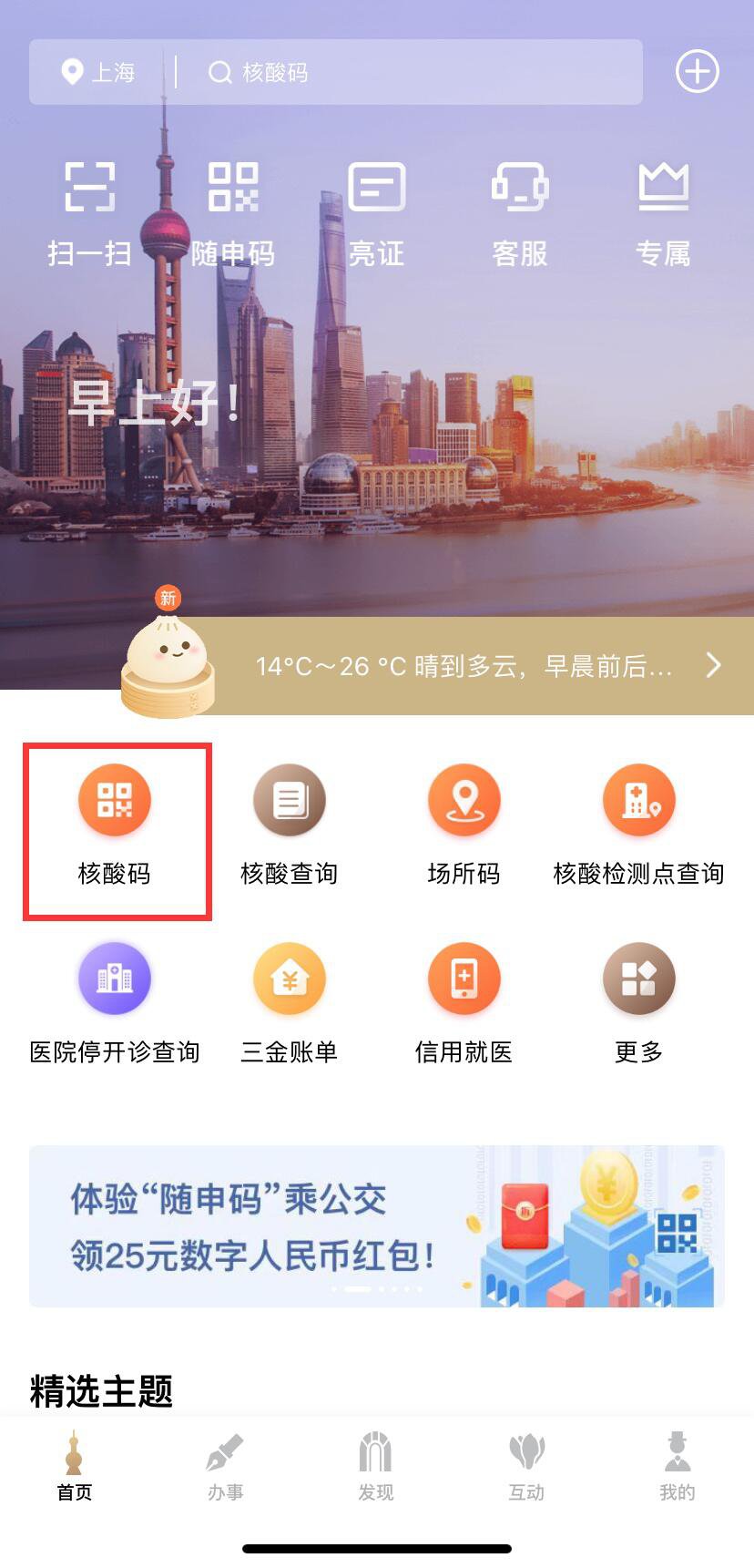Image resolution: width=754 pixels, height=1568 pixels.
Task: Open the plus icon menu
Action: (698, 72)
